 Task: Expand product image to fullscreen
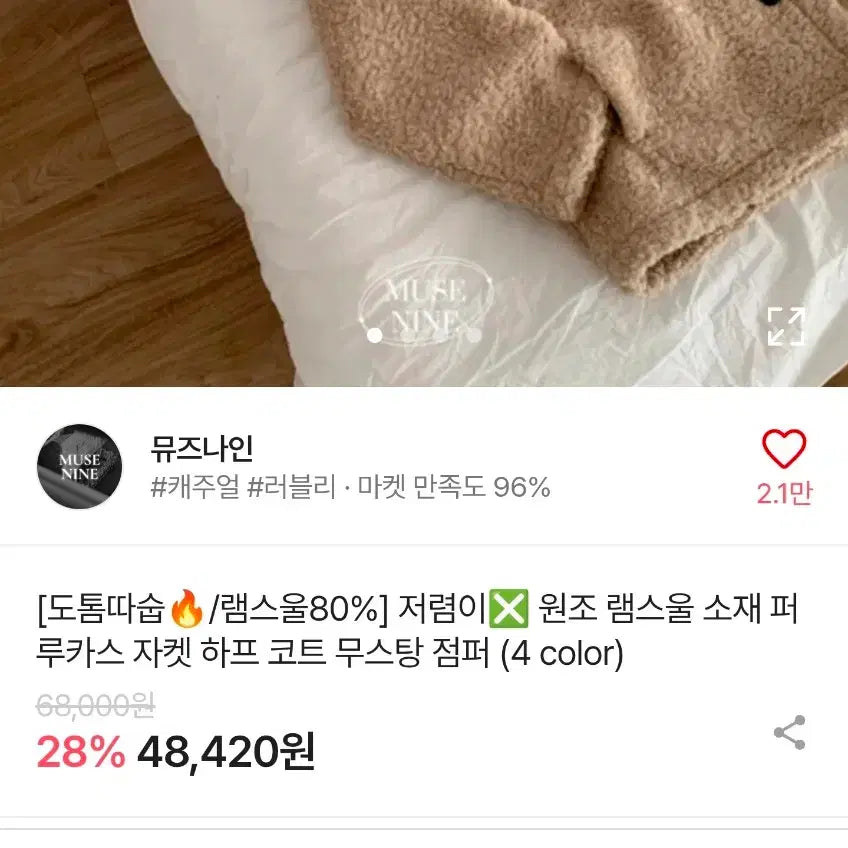786,326
